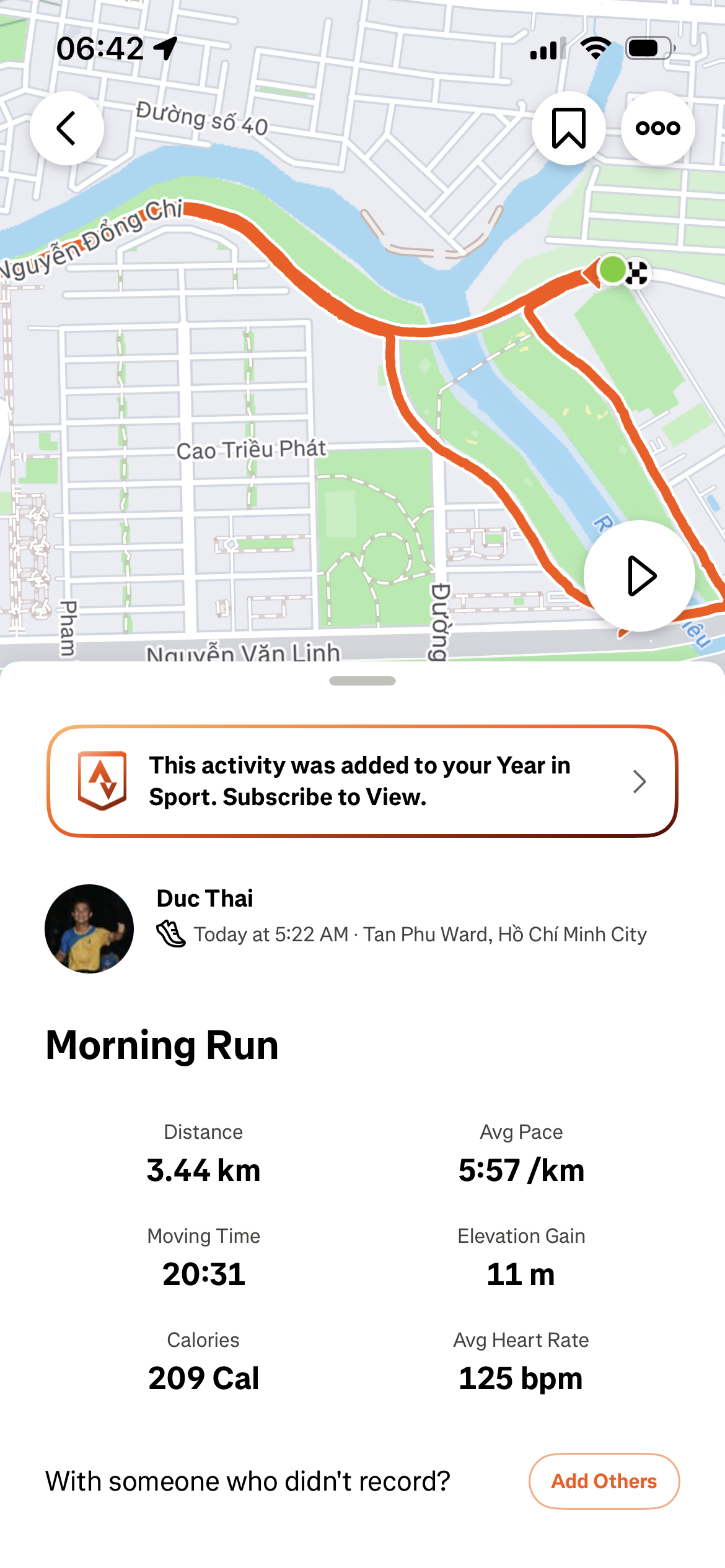
Task: Open the Year in Sport subscribe banner
Action: click(x=362, y=781)
